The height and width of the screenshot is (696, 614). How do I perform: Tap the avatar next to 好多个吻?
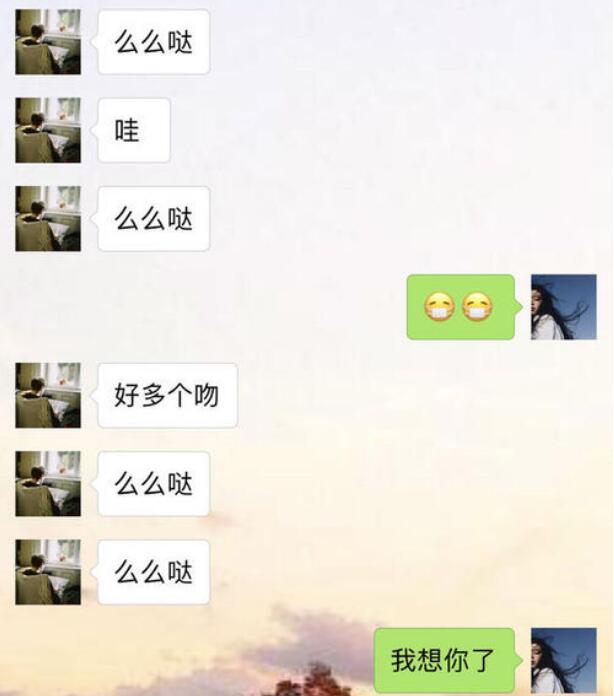pos(48,395)
